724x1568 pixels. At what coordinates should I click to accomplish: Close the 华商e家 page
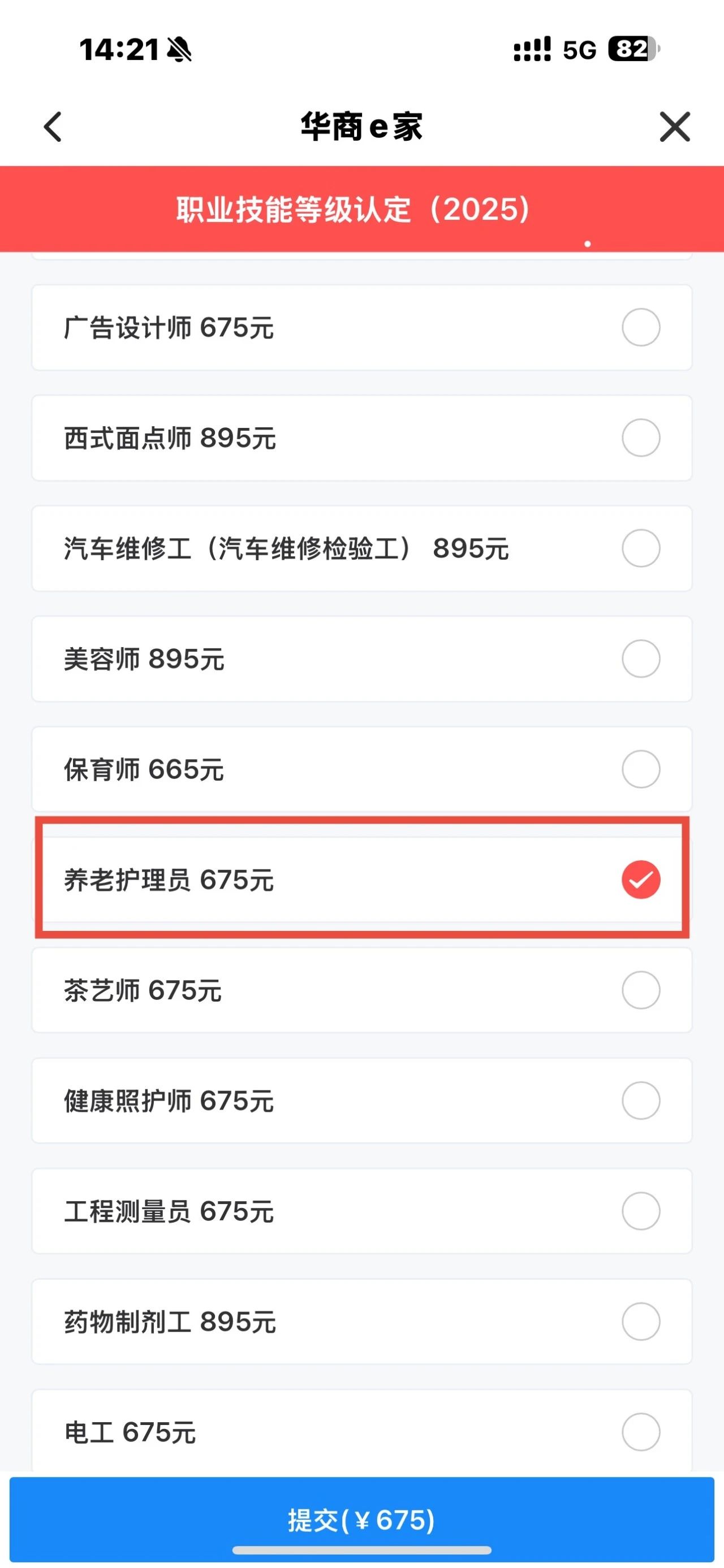[x=675, y=127]
